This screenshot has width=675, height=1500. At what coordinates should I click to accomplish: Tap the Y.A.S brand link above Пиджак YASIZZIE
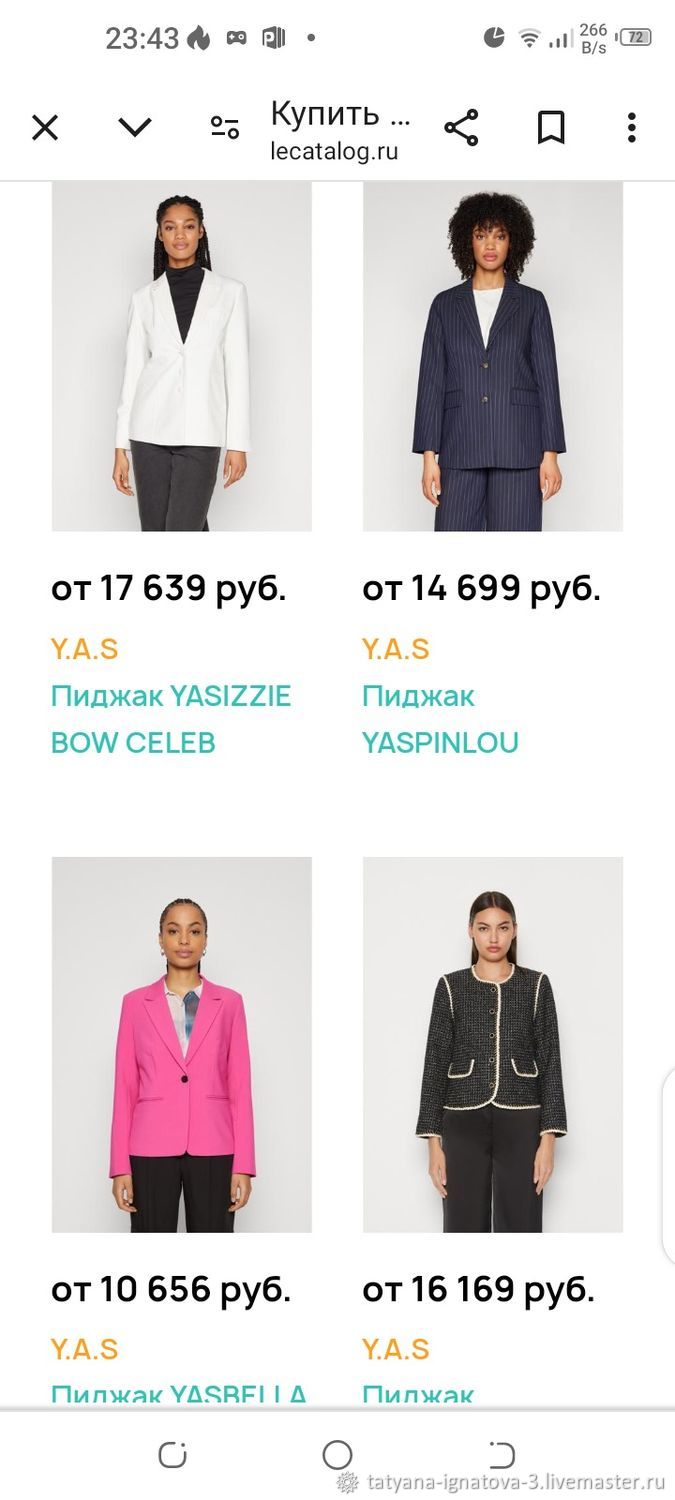tap(85, 649)
